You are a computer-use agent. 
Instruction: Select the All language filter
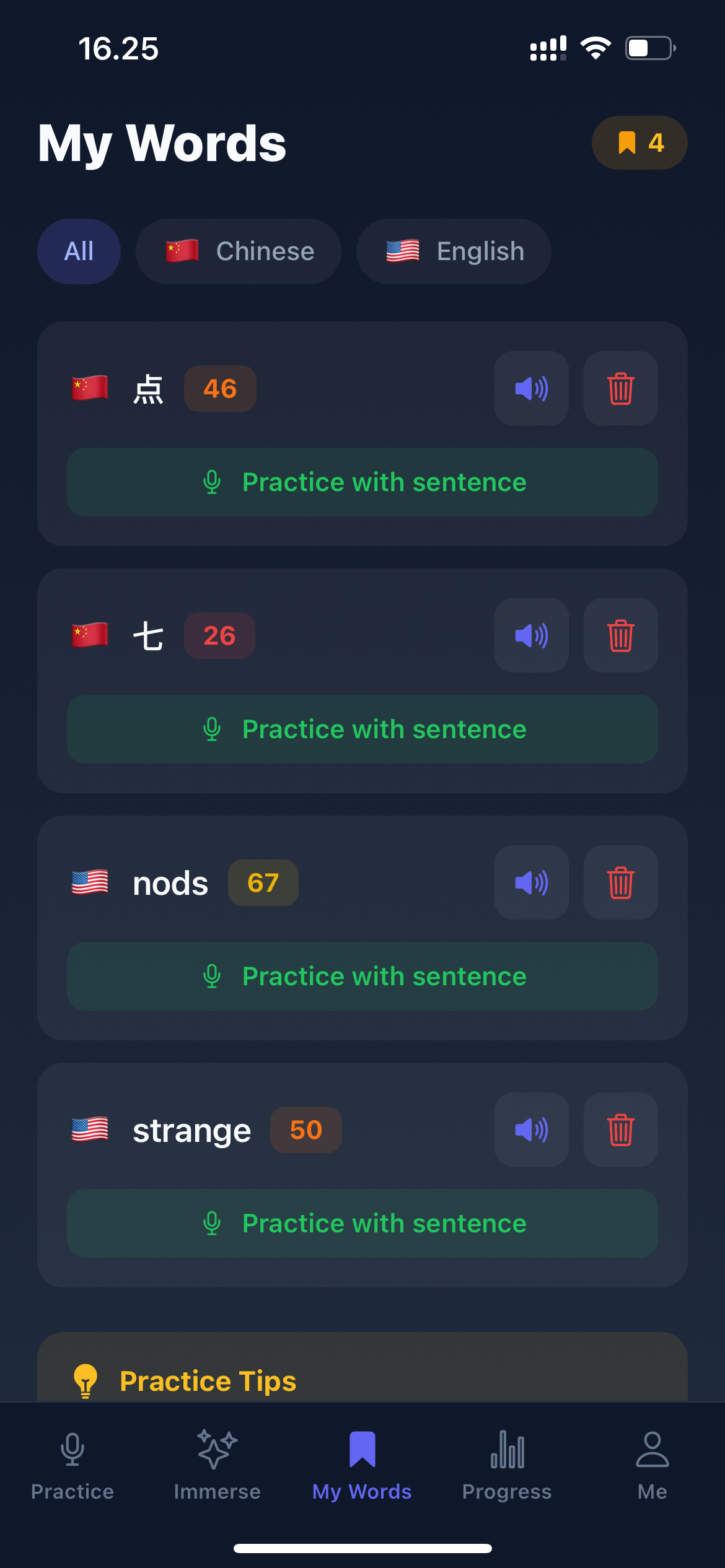(79, 251)
